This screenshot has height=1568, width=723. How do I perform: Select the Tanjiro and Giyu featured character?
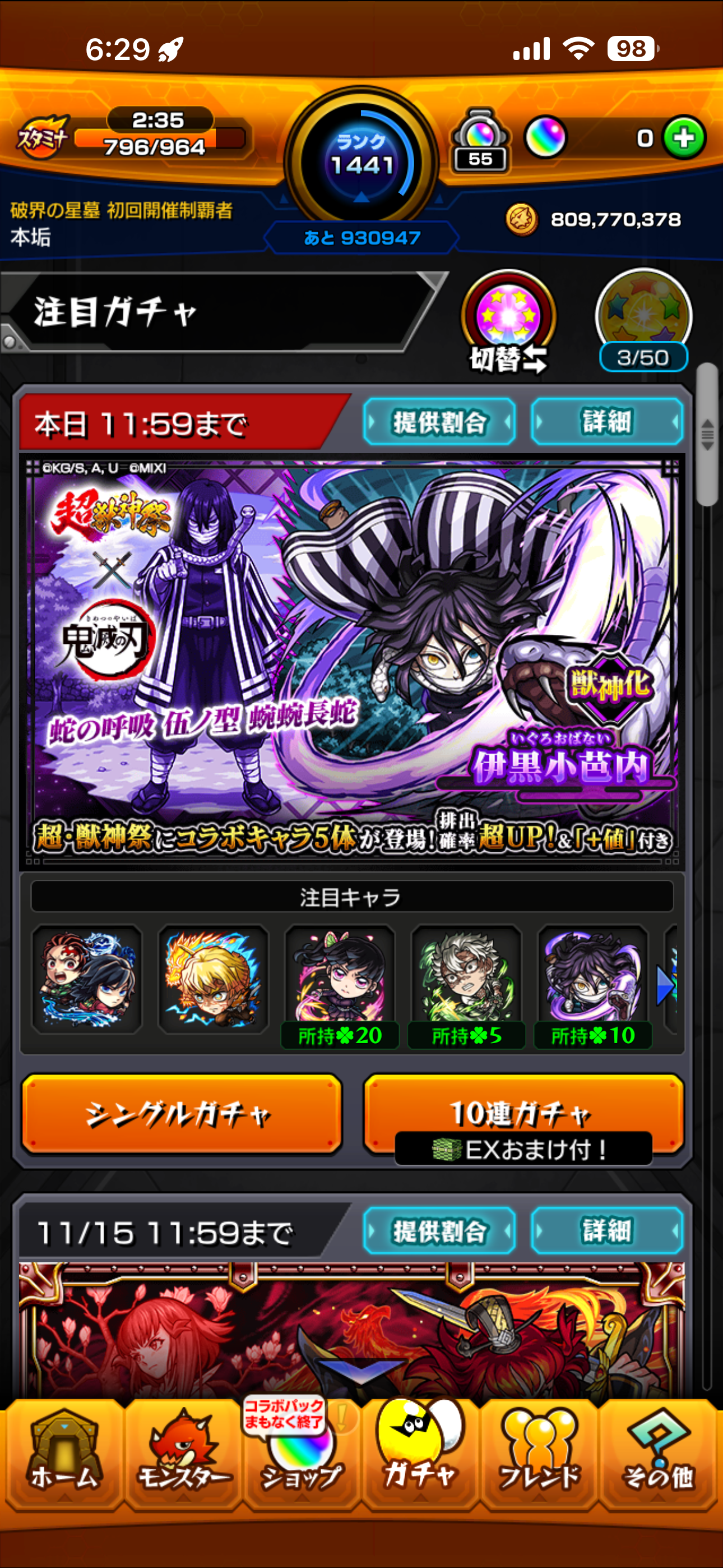[x=87, y=978]
